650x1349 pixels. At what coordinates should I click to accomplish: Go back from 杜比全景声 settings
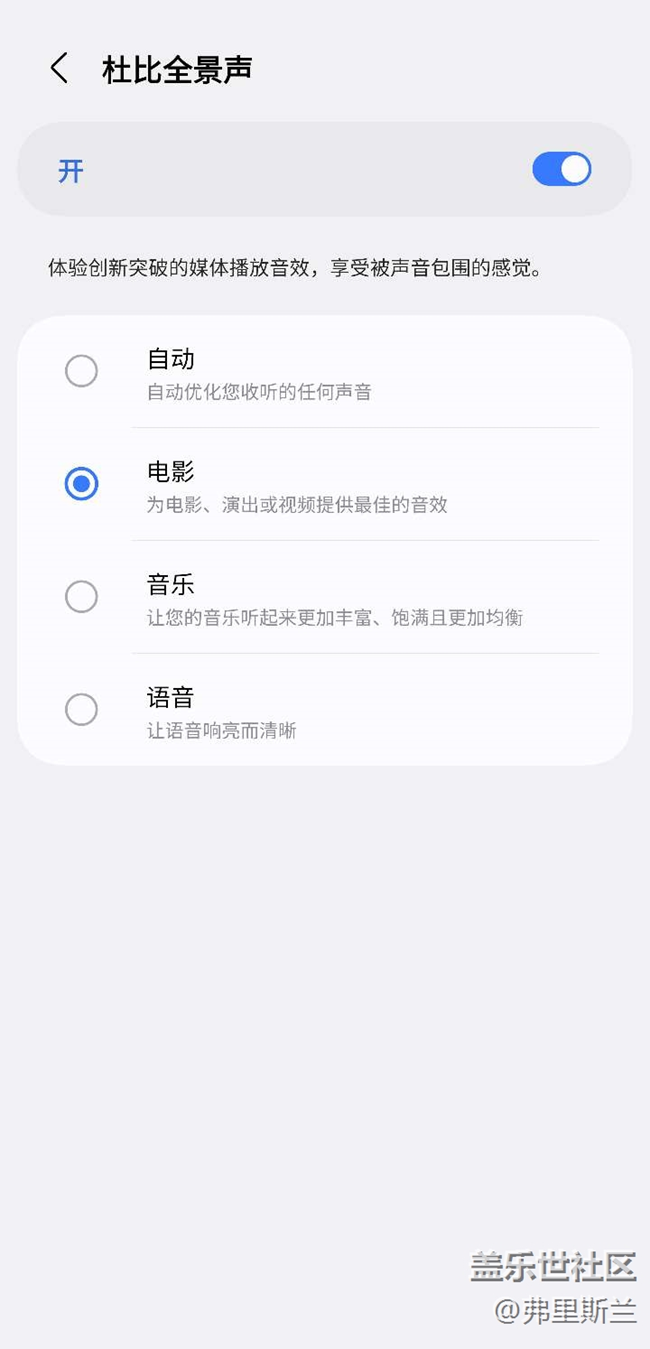tap(59, 69)
